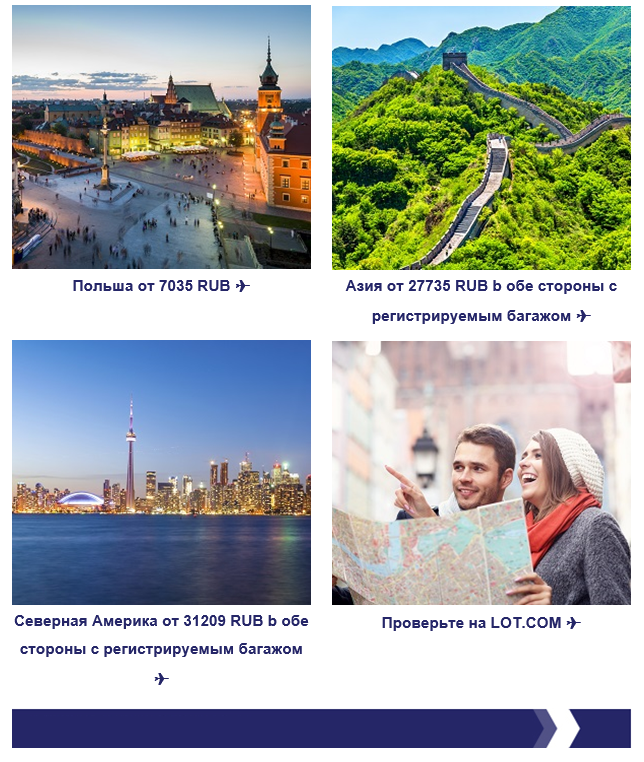Screen dimensions: 644x762
Task: Tap the dark blue banner with chevron arrow
Action: click(321, 728)
